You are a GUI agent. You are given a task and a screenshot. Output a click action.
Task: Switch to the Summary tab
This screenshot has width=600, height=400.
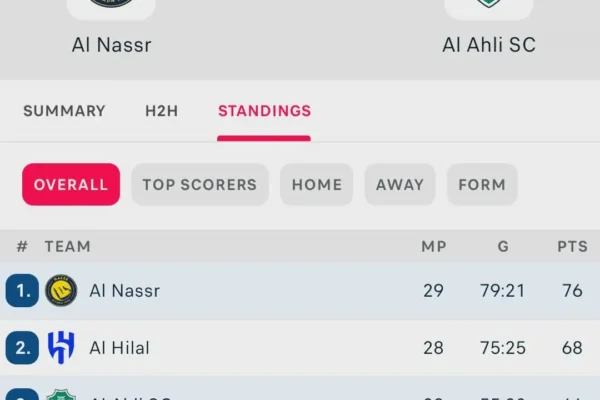[64, 111]
